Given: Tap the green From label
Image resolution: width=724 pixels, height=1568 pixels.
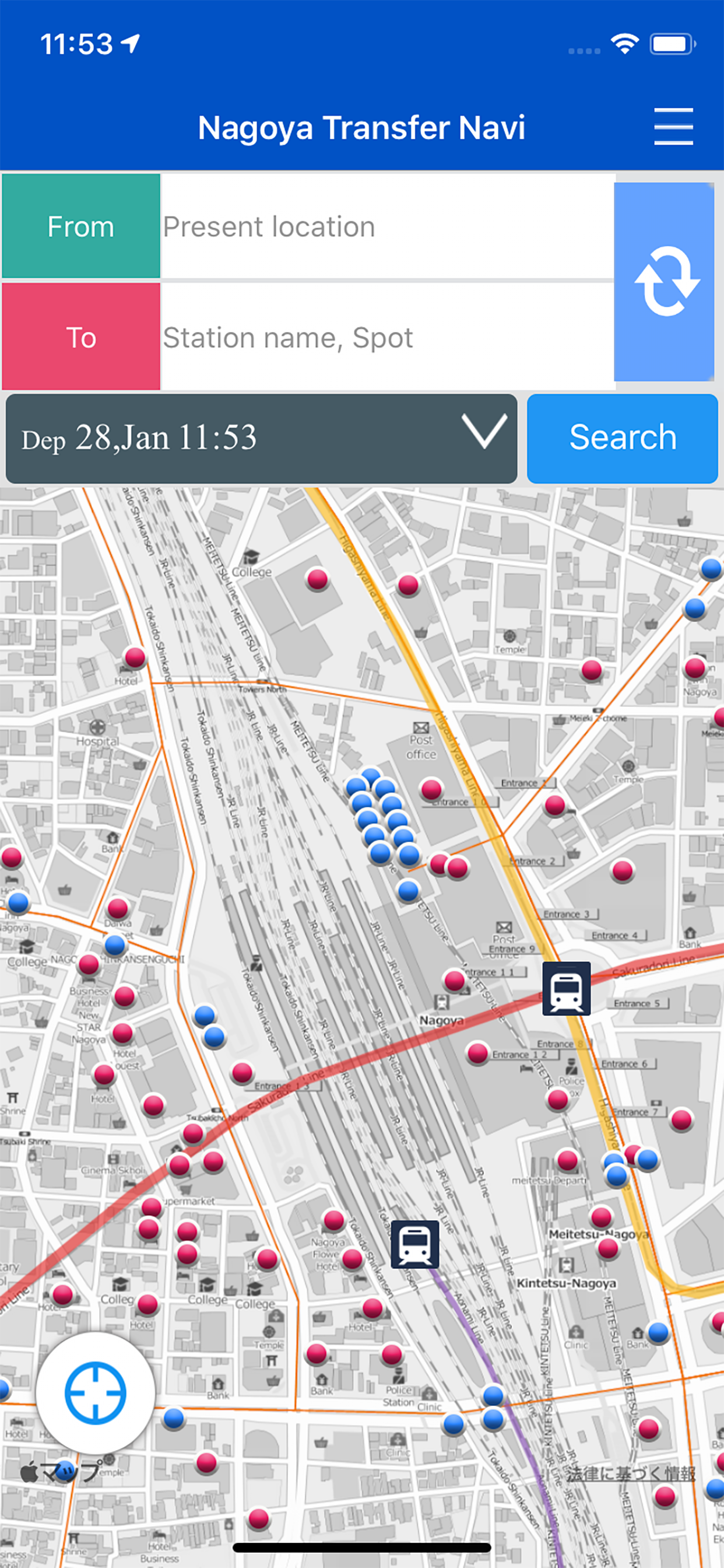Looking at the screenshot, I should [x=81, y=226].
